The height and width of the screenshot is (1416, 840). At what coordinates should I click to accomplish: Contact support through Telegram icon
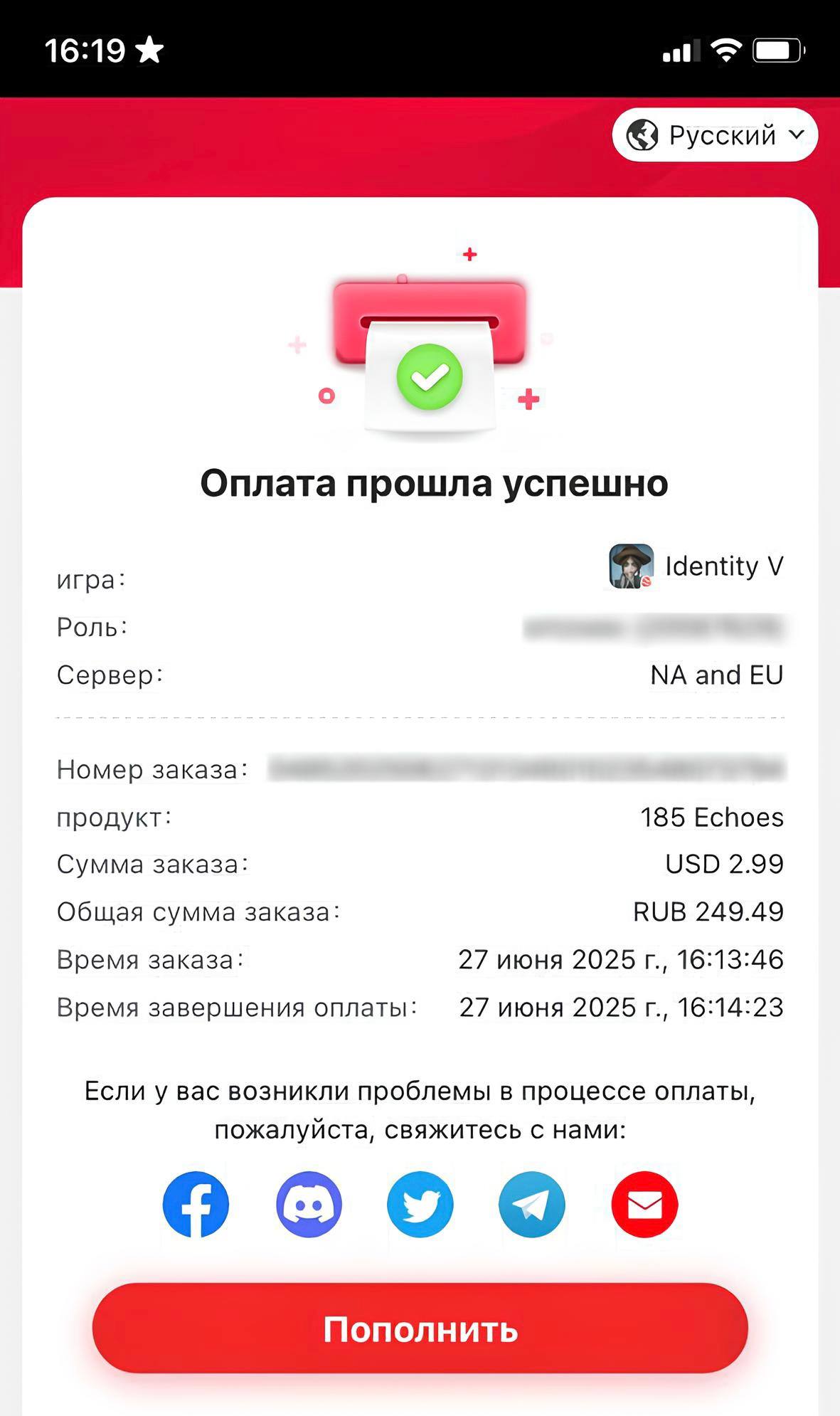pos(532,1205)
